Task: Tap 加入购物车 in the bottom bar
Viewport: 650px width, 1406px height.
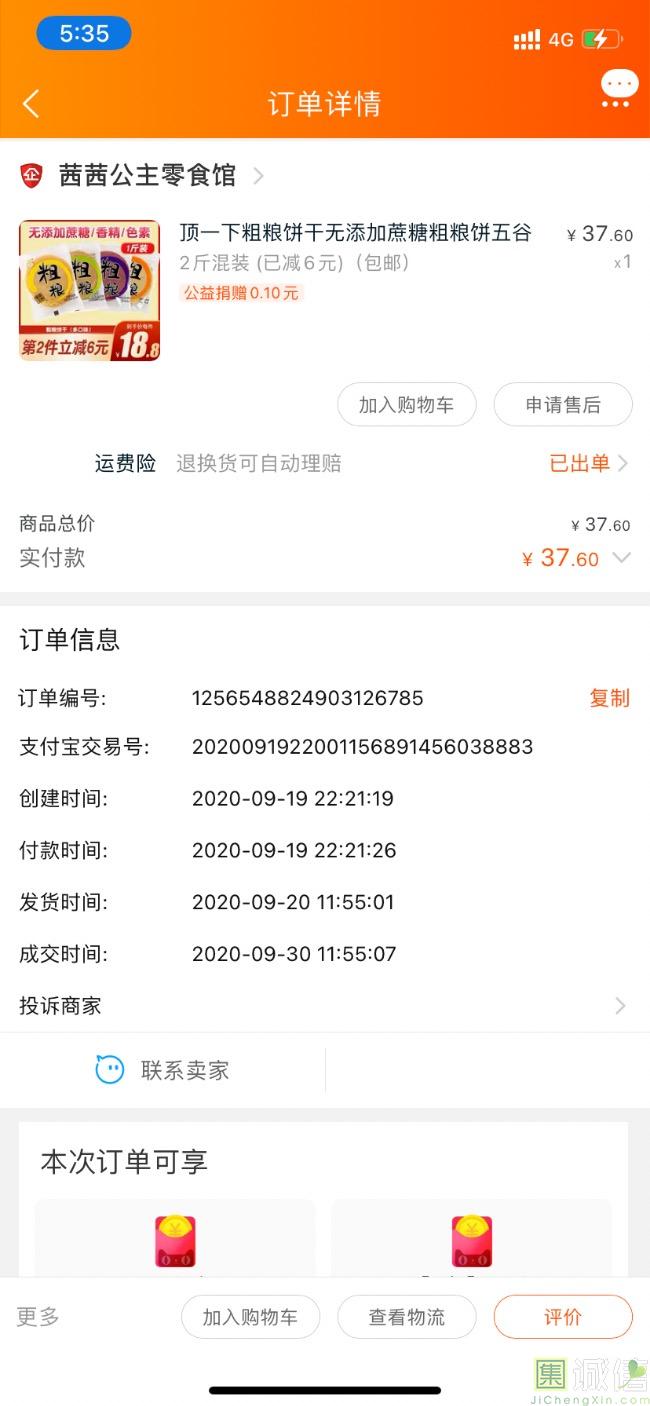Action: [250, 1317]
